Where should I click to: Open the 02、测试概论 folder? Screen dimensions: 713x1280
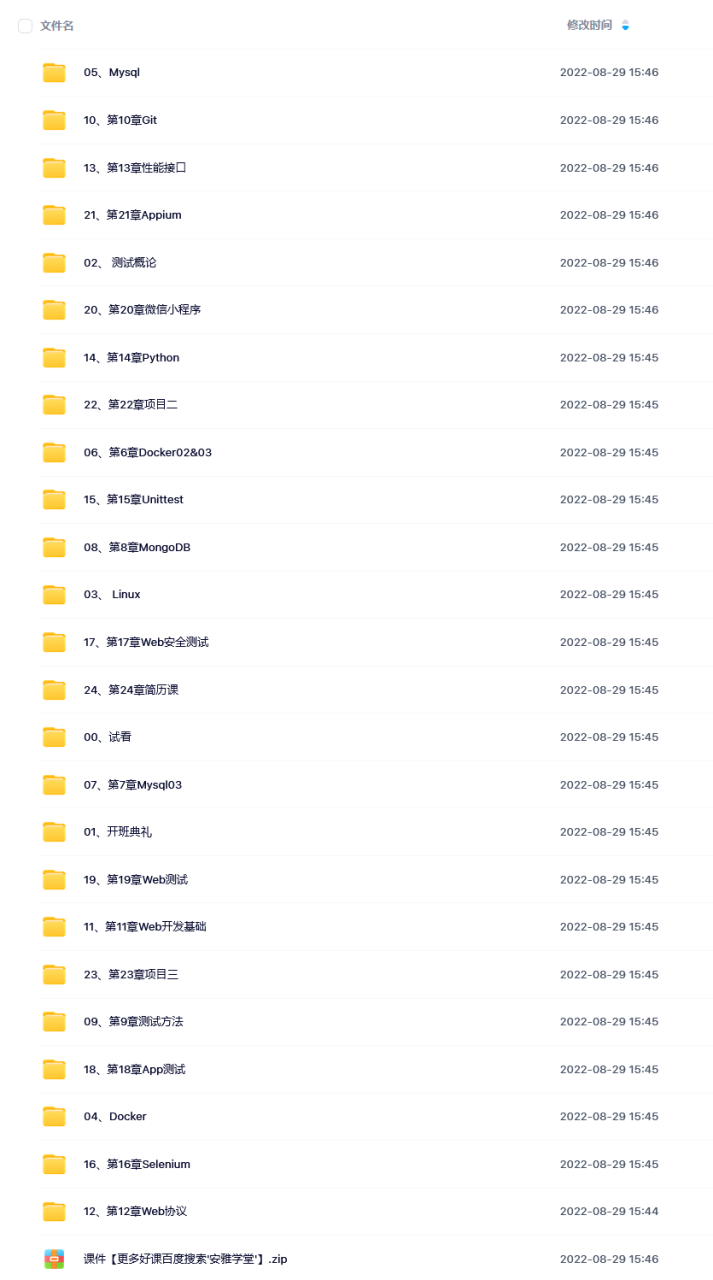click(x=120, y=263)
